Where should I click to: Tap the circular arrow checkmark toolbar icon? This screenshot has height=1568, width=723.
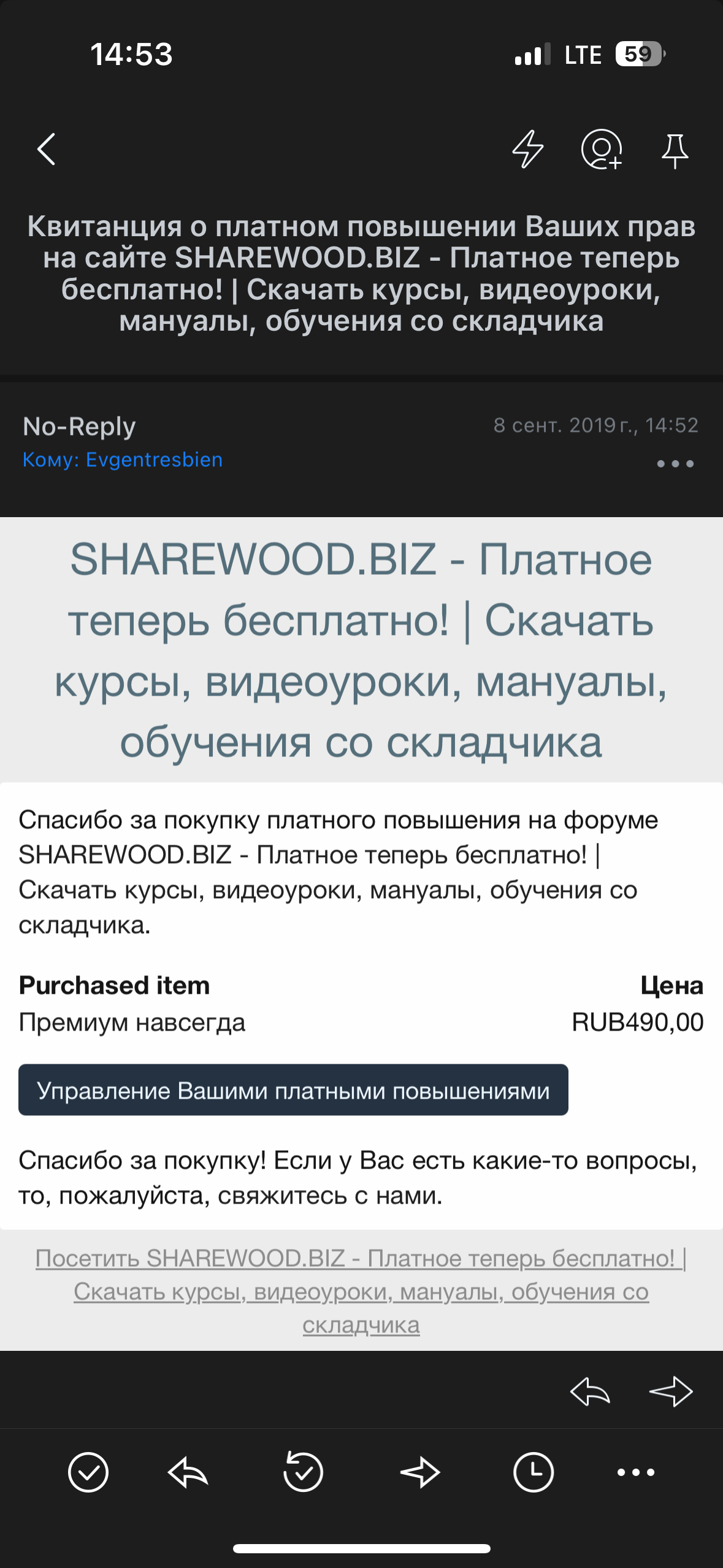click(x=303, y=1472)
